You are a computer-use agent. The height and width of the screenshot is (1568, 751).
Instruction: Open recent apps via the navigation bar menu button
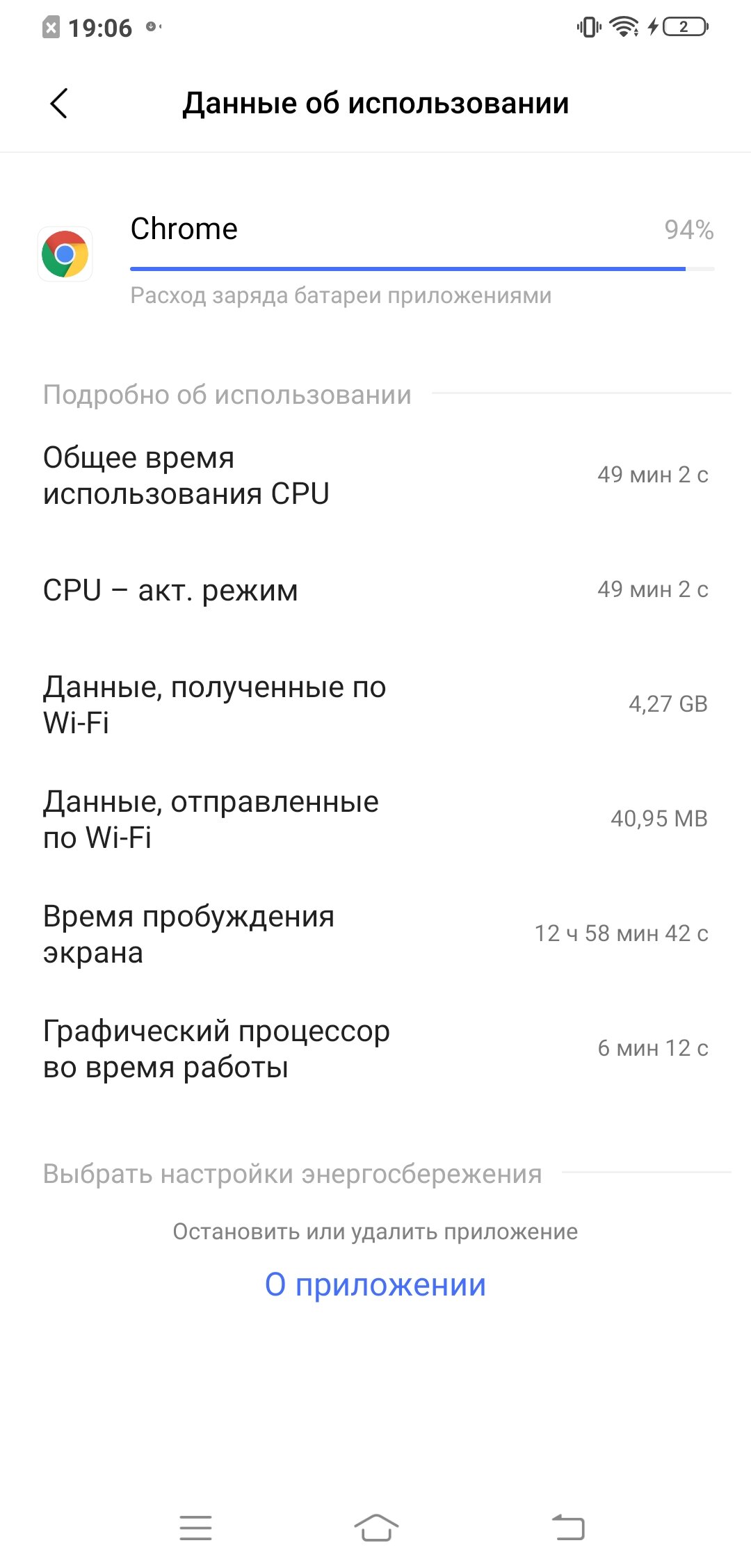point(195,1528)
